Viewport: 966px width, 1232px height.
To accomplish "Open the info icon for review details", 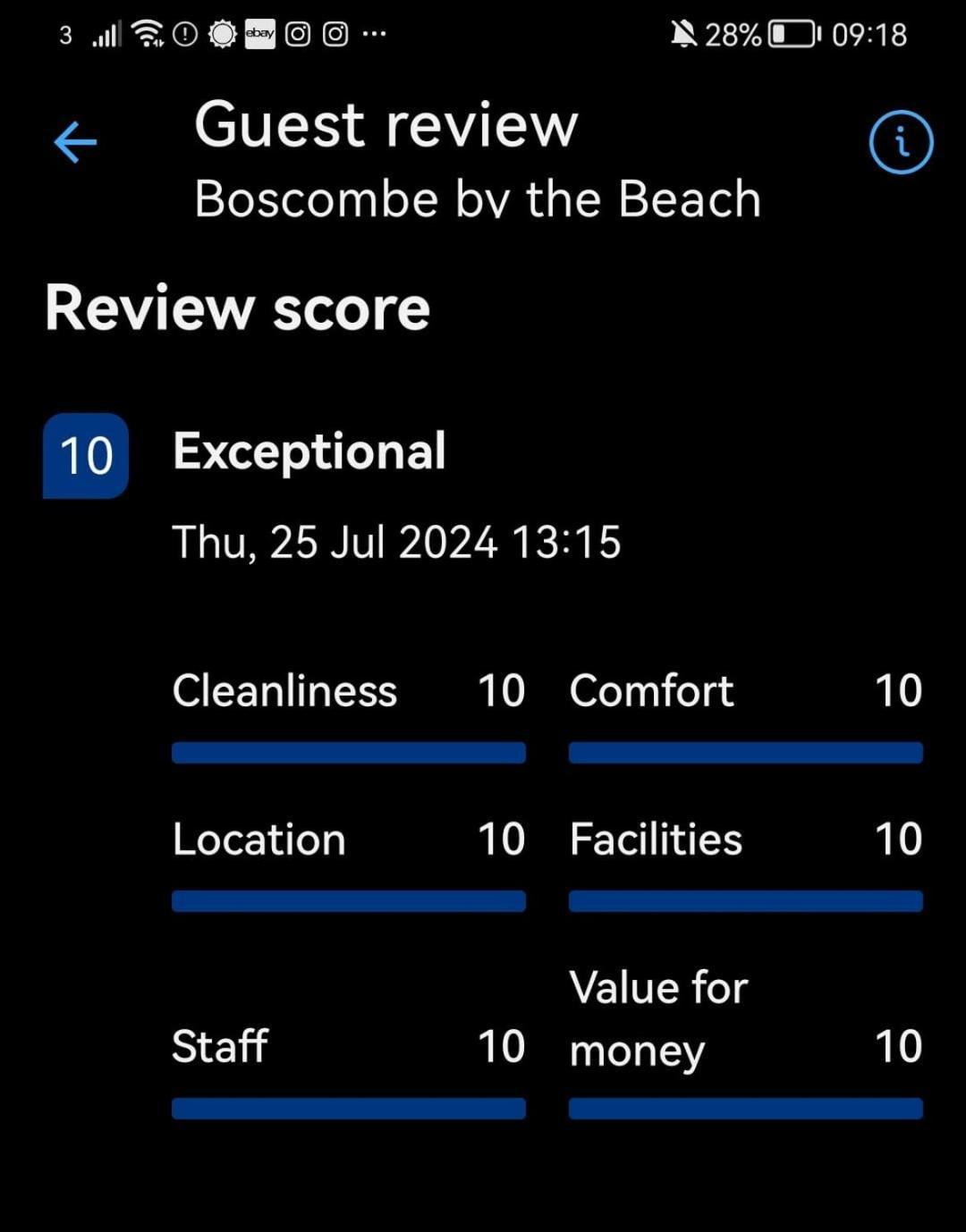I will [x=901, y=142].
